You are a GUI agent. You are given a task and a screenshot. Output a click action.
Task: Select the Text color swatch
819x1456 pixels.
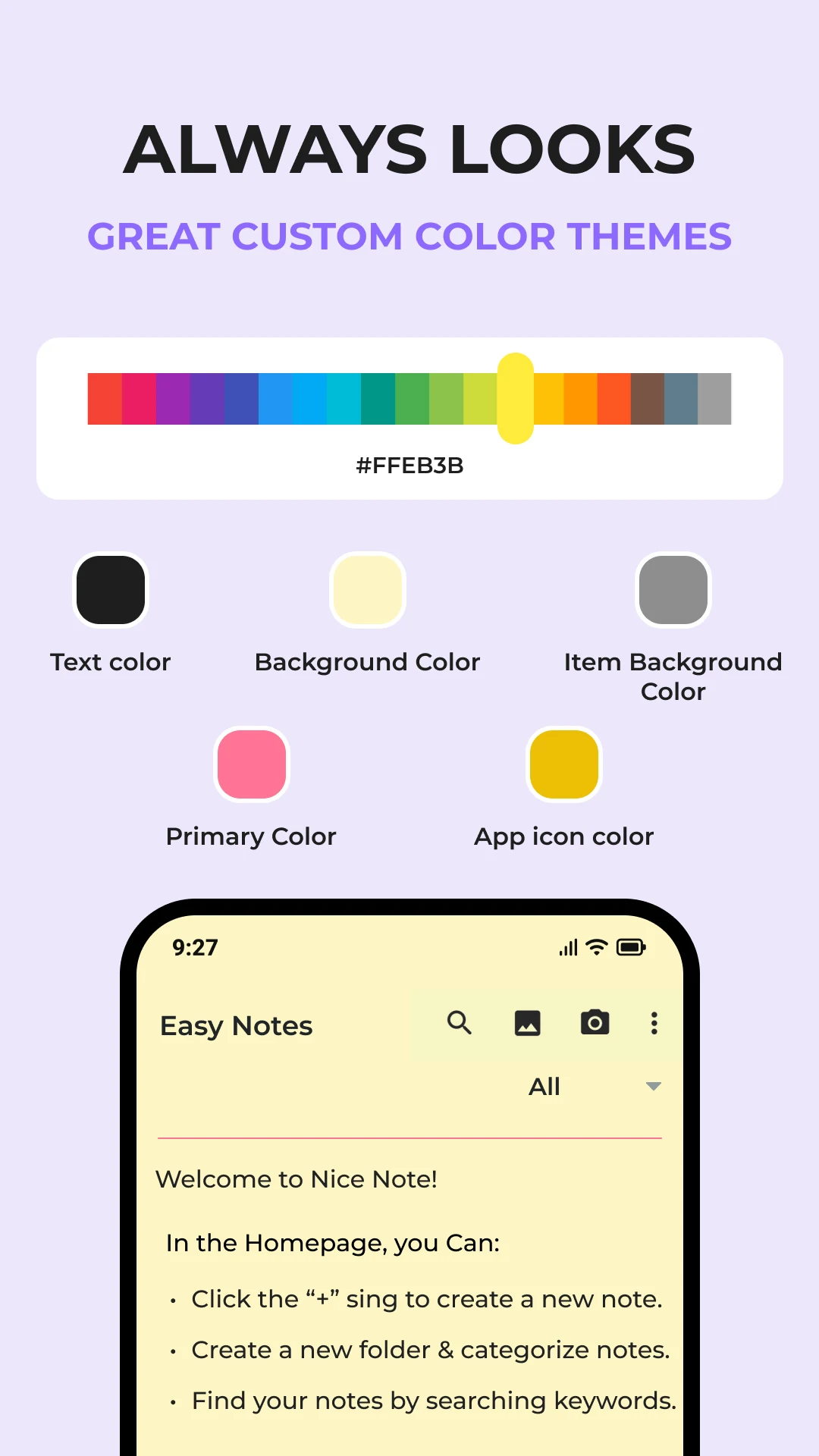click(111, 589)
